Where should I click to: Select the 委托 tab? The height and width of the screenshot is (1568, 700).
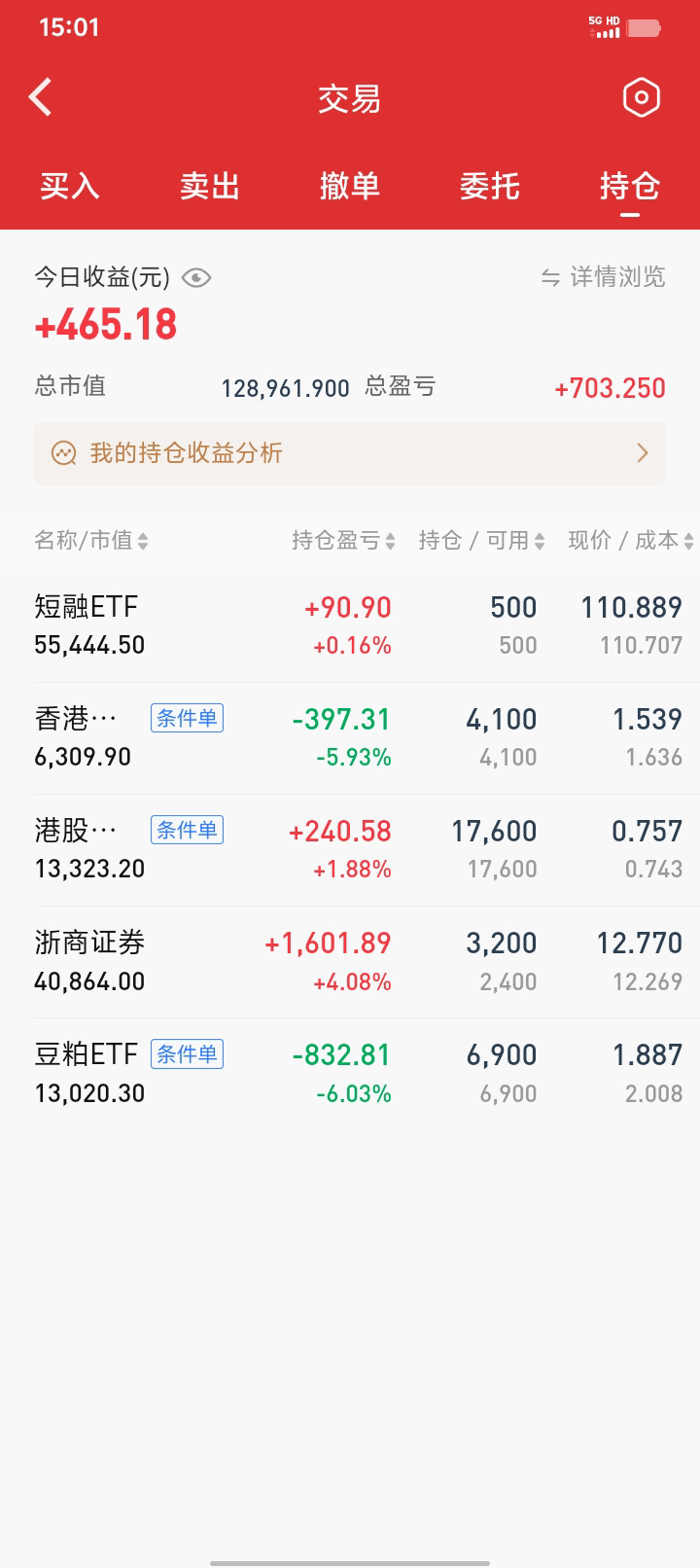[490, 186]
